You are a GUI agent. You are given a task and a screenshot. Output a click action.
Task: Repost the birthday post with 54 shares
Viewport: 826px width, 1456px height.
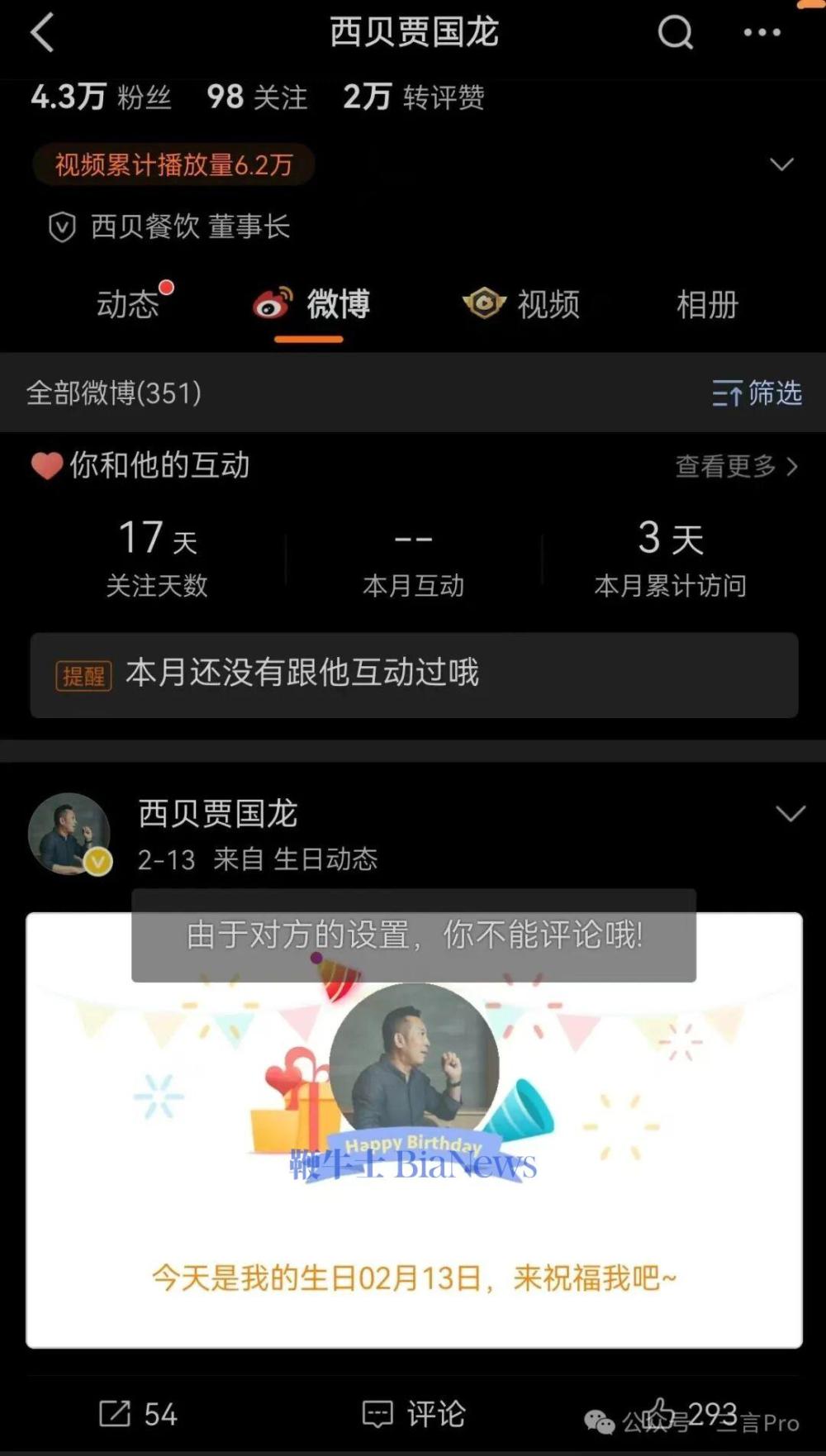(138, 1414)
